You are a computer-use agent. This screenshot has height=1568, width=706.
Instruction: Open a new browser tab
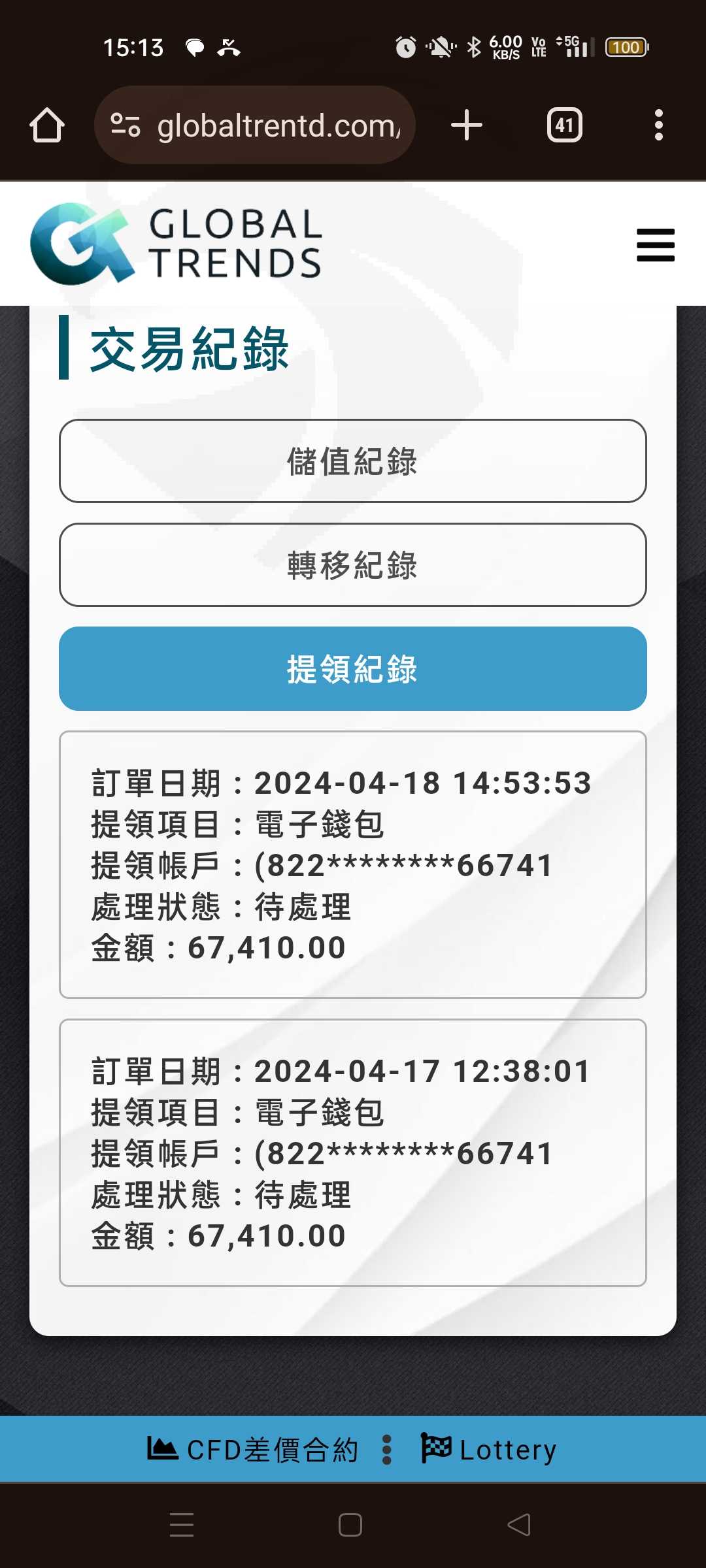pyautogui.click(x=467, y=125)
